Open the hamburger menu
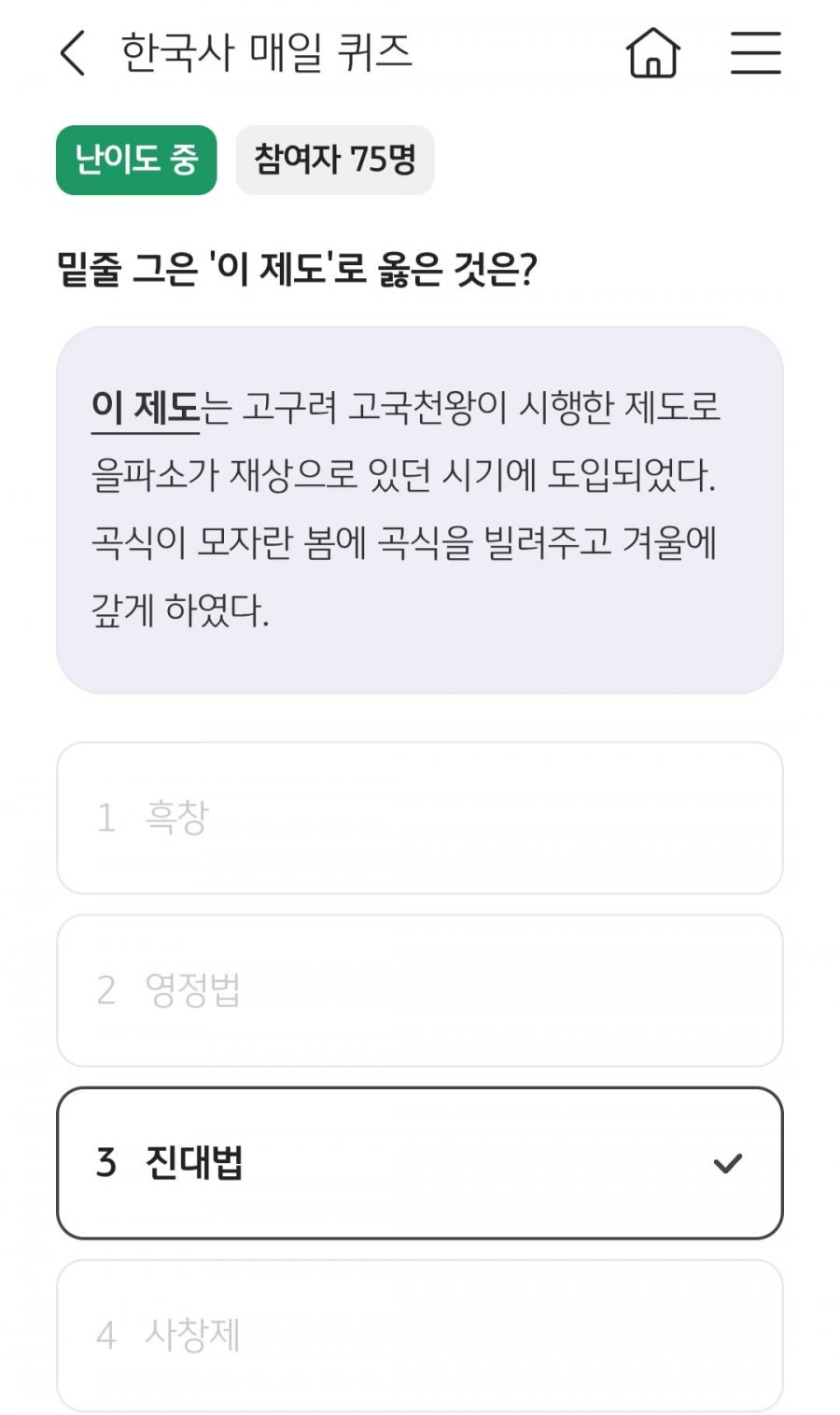The image size is (840, 1415). [x=755, y=52]
